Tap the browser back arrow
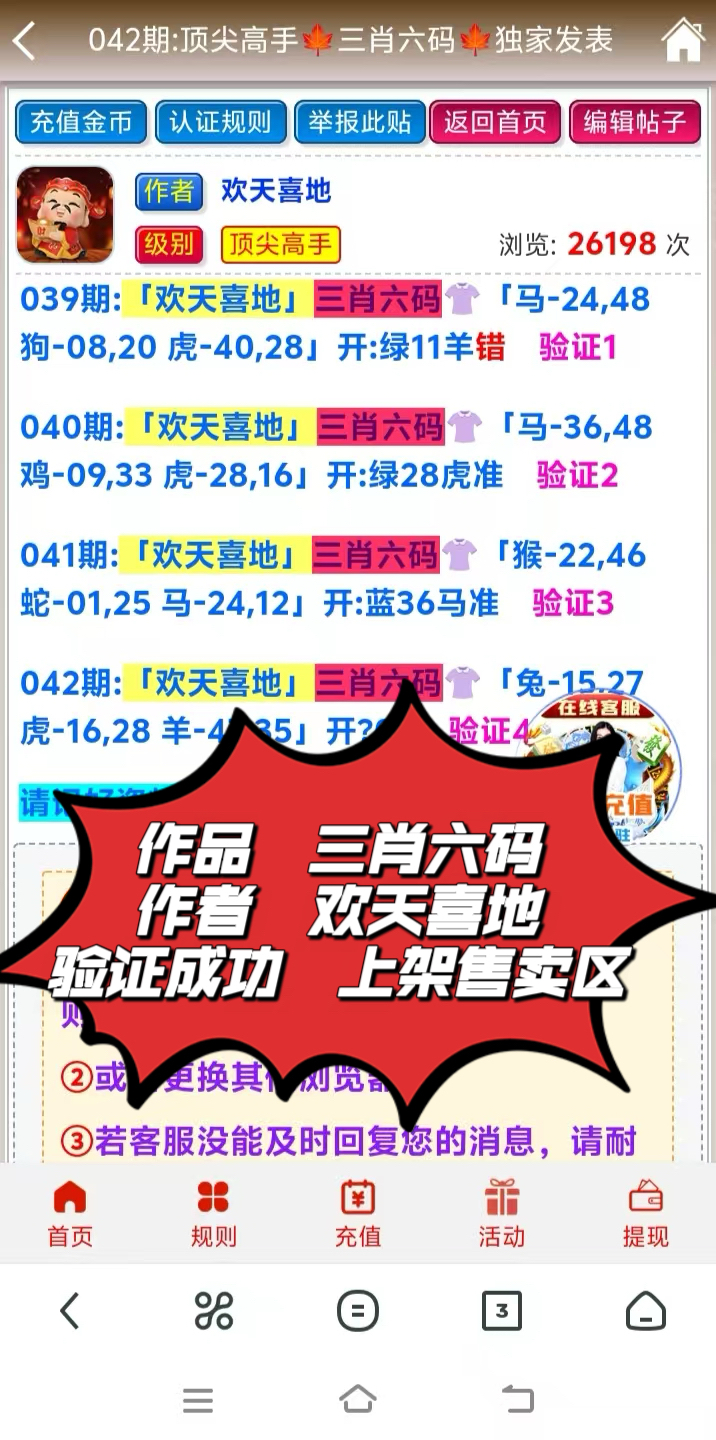The width and height of the screenshot is (716, 1440). 69,1310
